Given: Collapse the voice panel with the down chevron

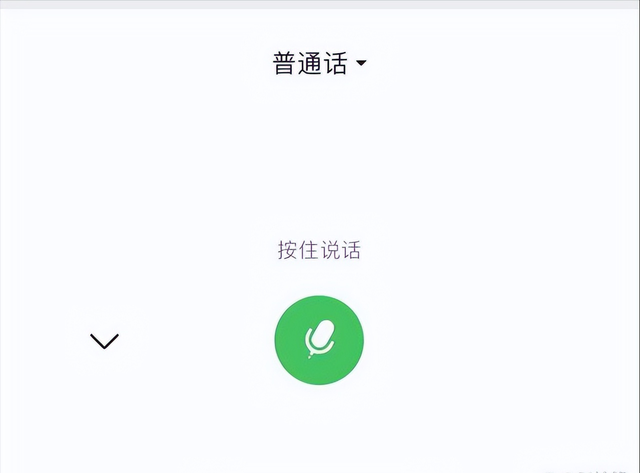Looking at the screenshot, I should [x=104, y=341].
